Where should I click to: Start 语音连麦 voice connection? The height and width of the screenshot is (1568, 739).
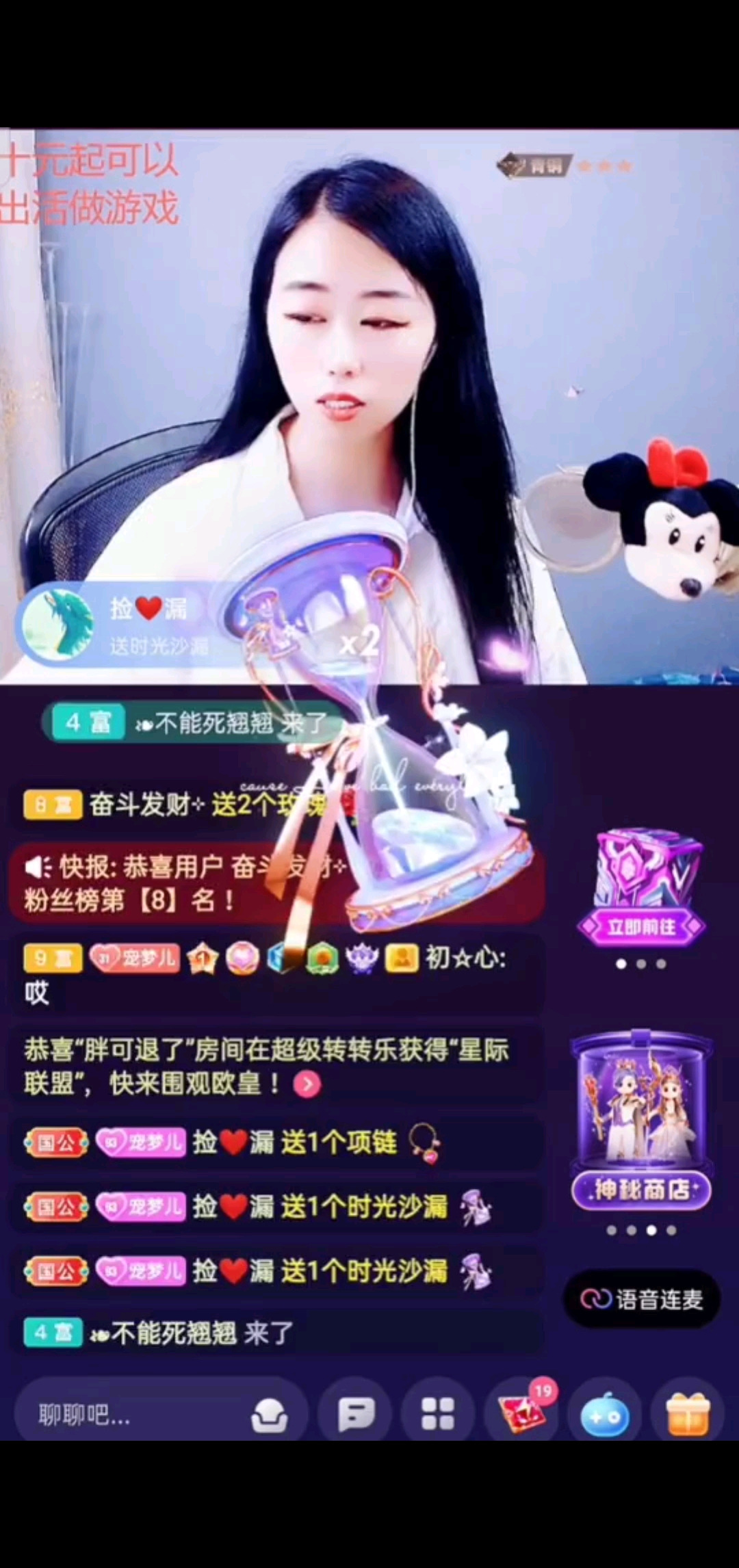642,1299
